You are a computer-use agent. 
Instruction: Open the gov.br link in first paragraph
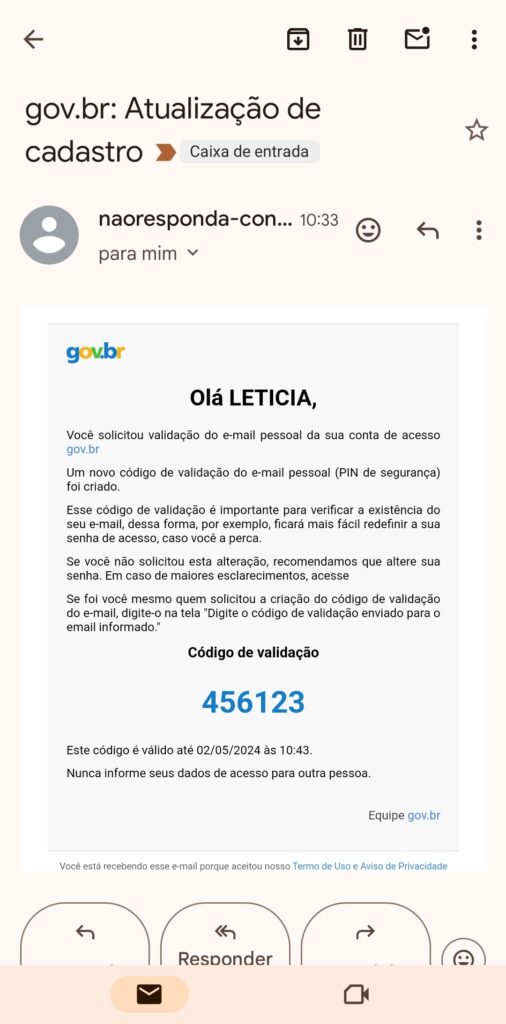pos(83,449)
